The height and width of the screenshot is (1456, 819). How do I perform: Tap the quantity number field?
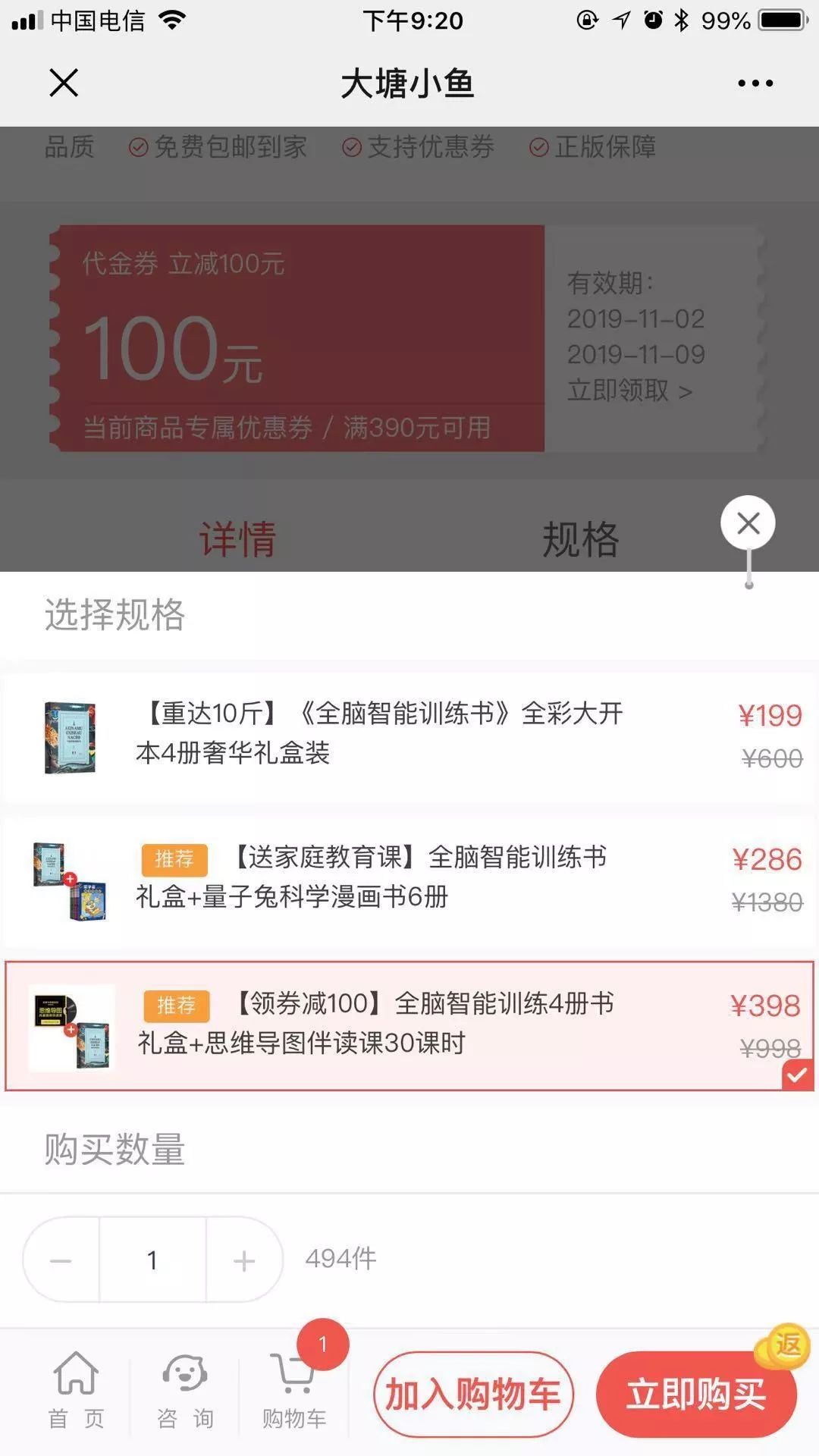click(x=152, y=1260)
